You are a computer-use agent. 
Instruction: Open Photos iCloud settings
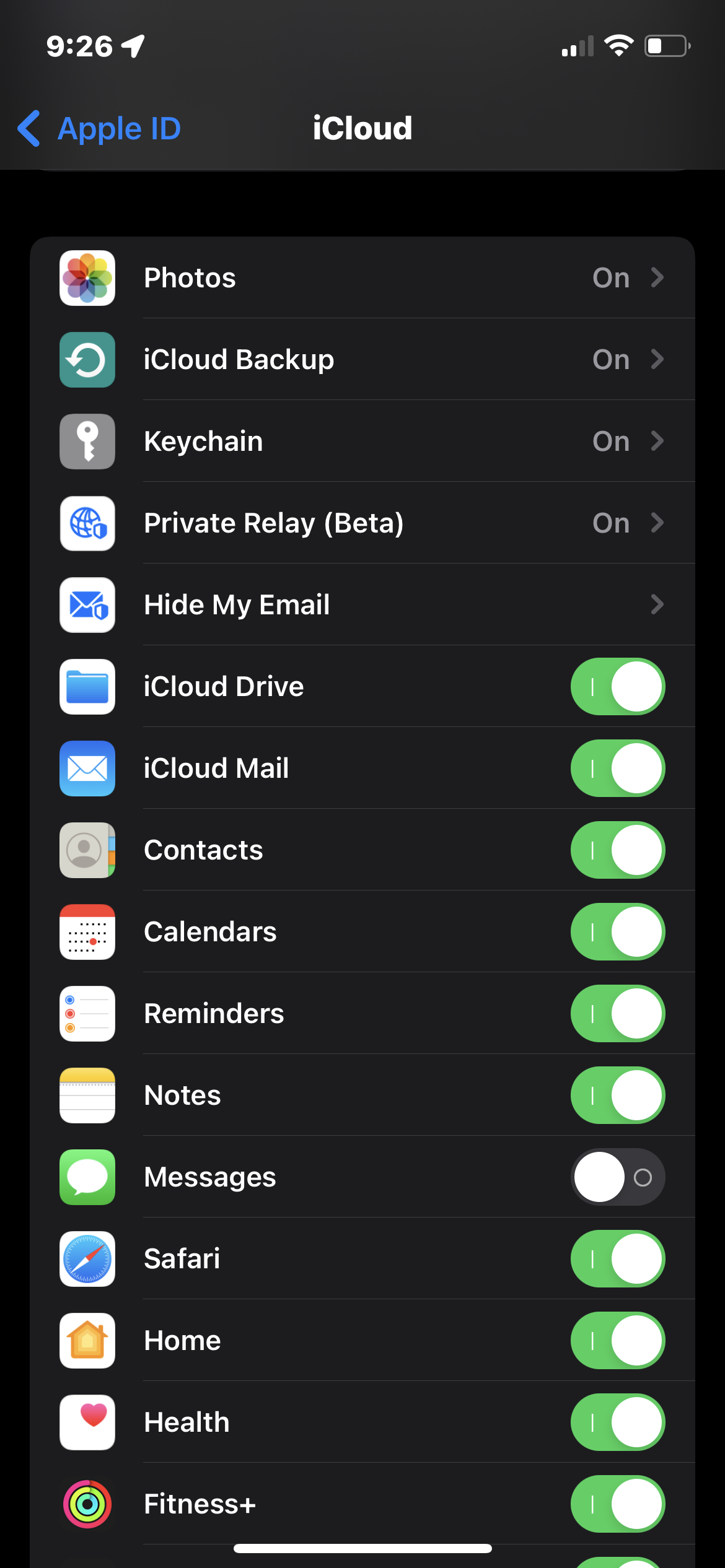[362, 277]
